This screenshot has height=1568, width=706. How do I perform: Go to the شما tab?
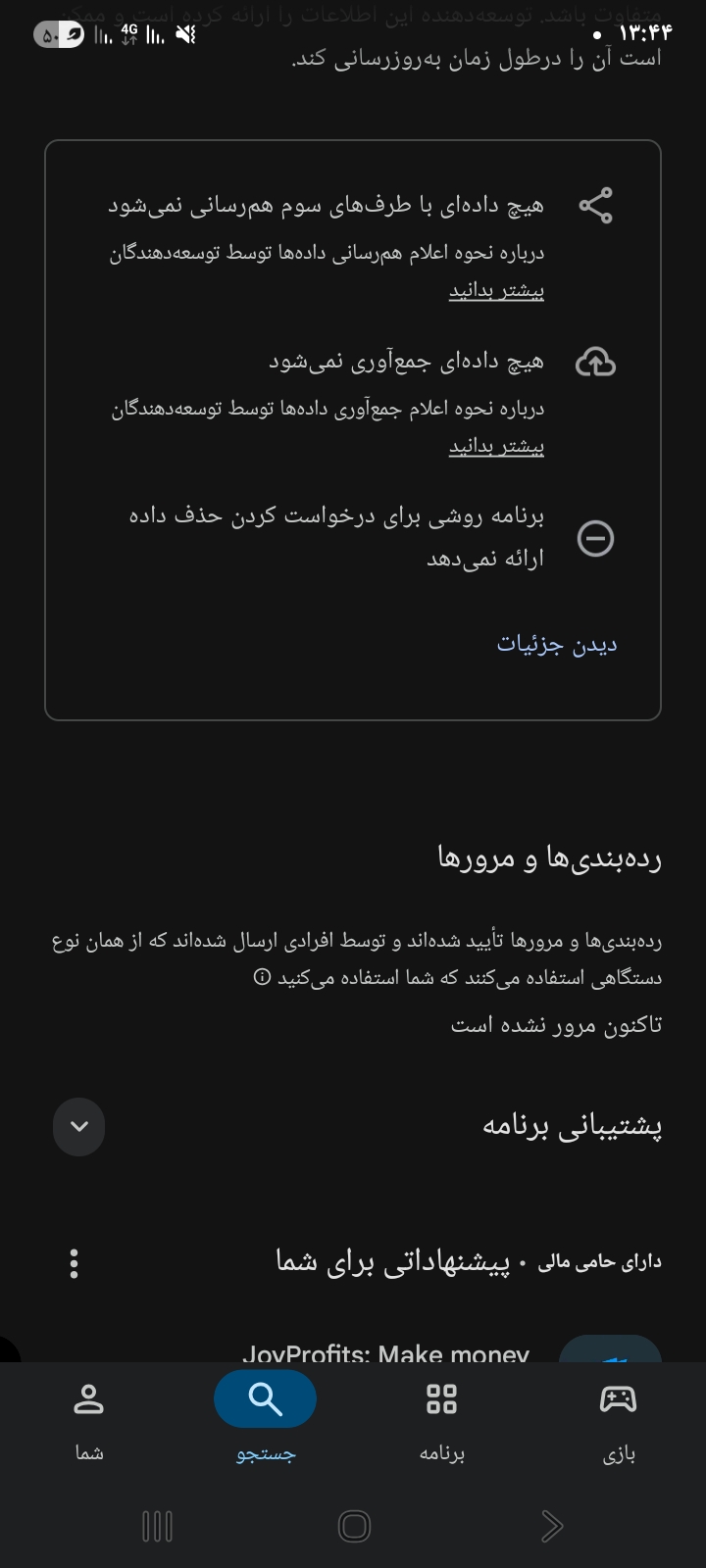(x=88, y=1421)
